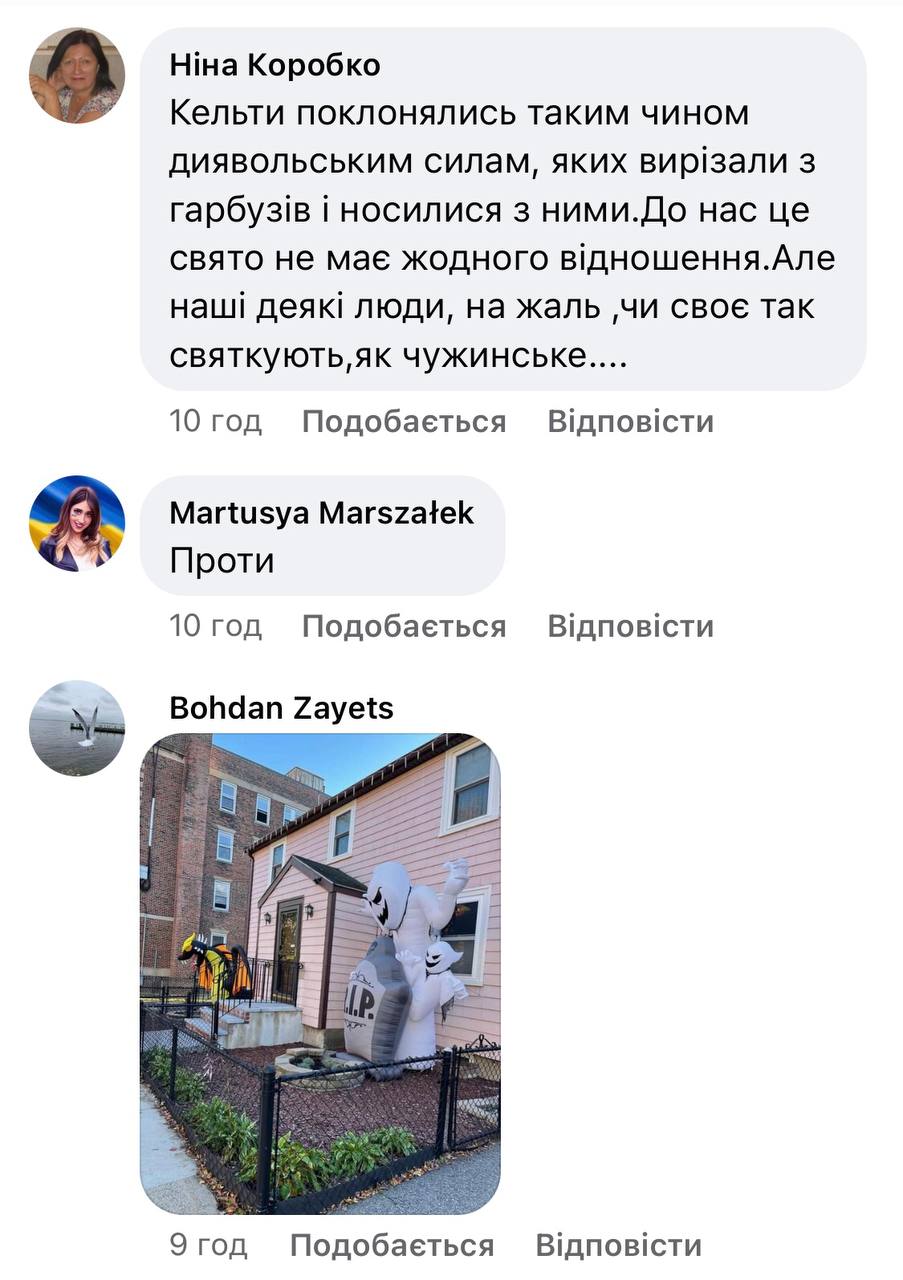Viewport: 903px width, 1280px height.
Task: Like Bohdan Zayets's photo comment
Action: (x=392, y=1246)
